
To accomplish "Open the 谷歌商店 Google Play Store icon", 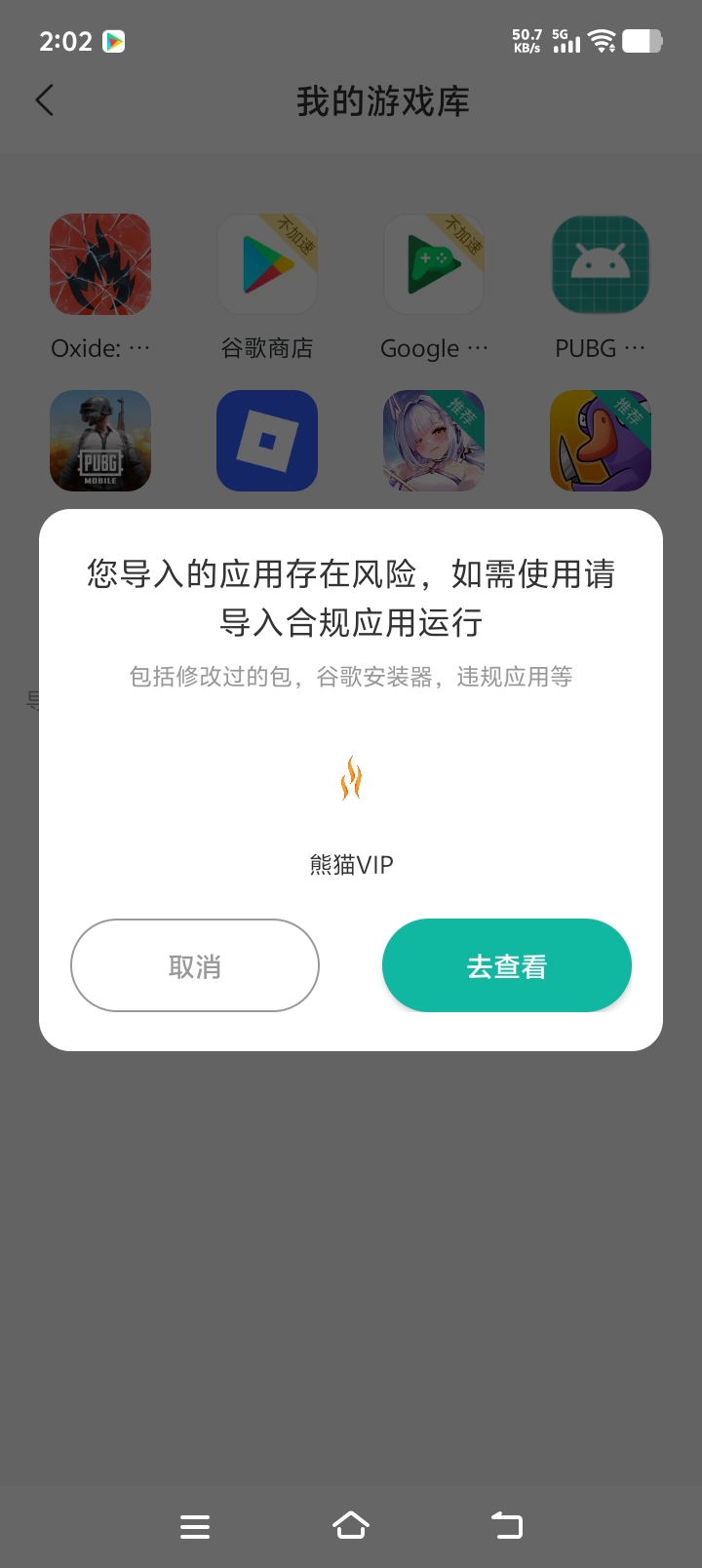I will pos(267,264).
